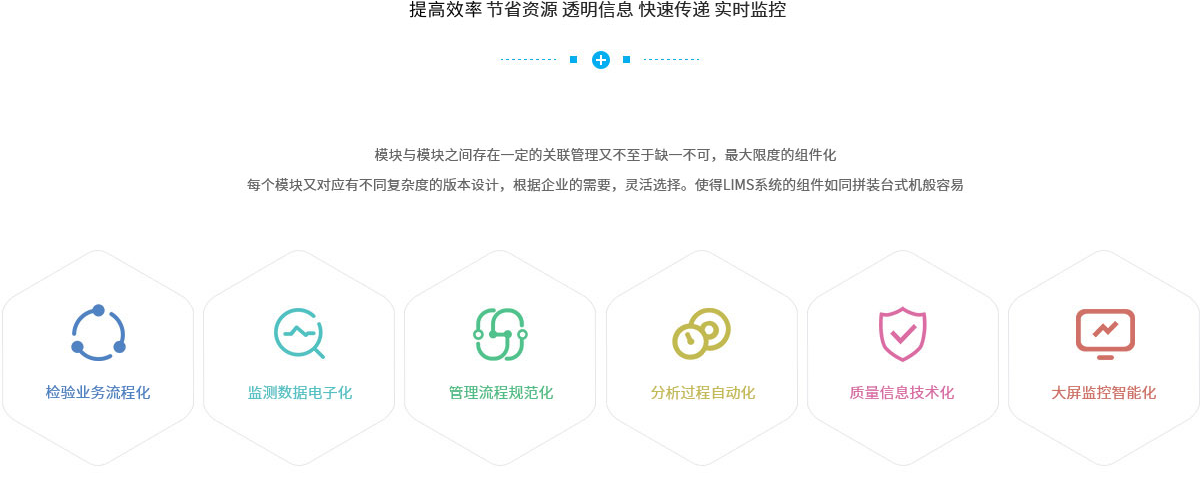Open the 检验业务流程化 hexagon card
This screenshot has height=481, width=1200.
[98, 358]
